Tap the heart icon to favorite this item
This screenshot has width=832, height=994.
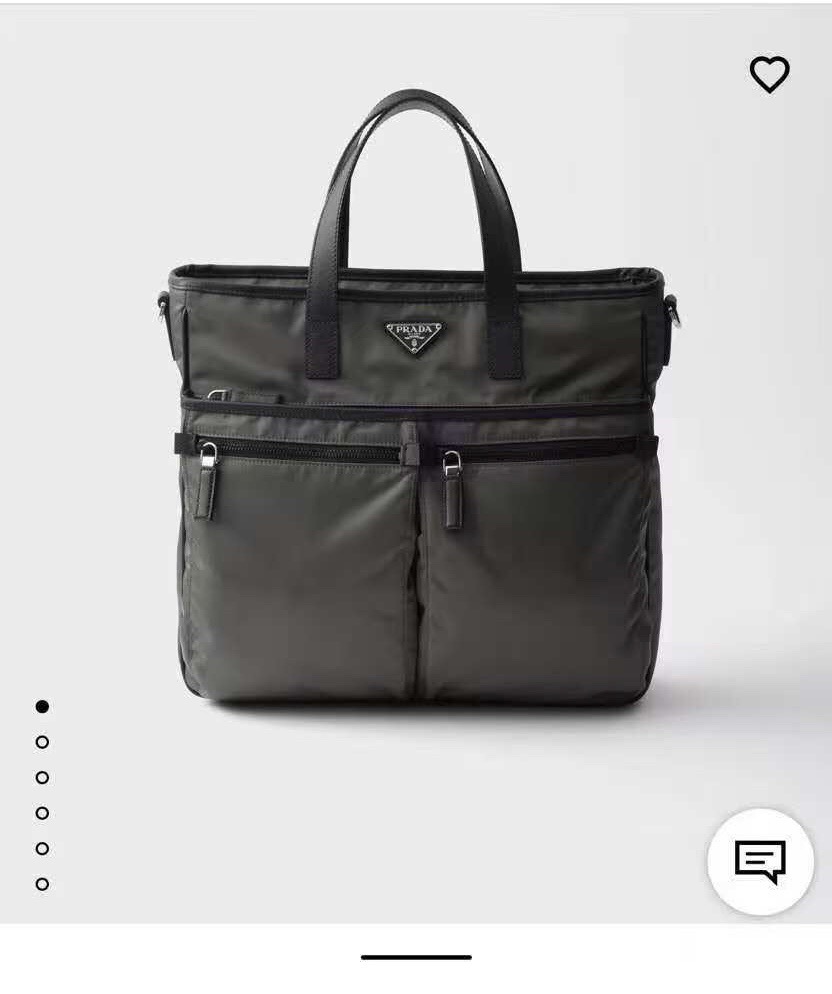(x=771, y=74)
